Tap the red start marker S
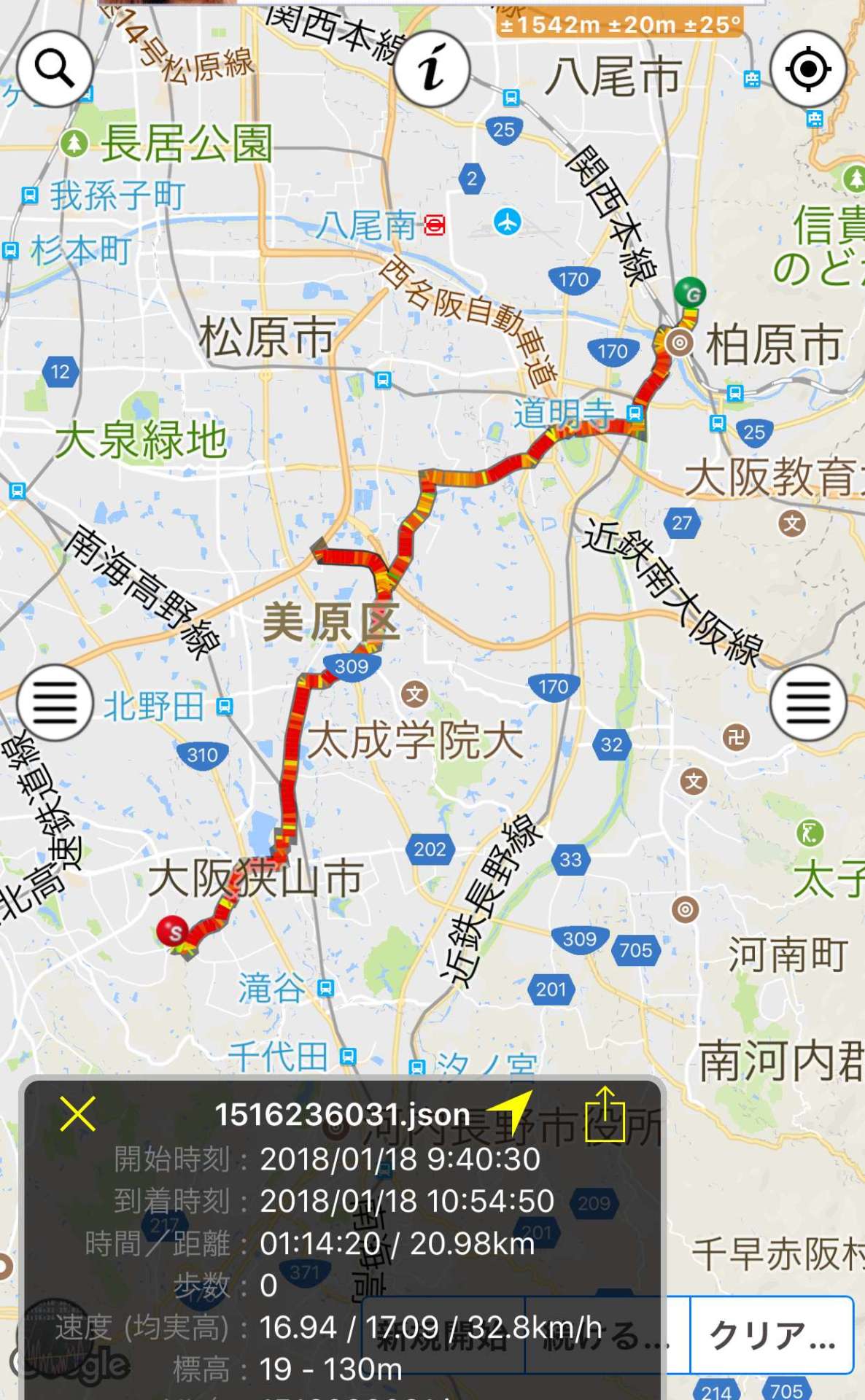This screenshot has width=865, height=1400. point(174,930)
